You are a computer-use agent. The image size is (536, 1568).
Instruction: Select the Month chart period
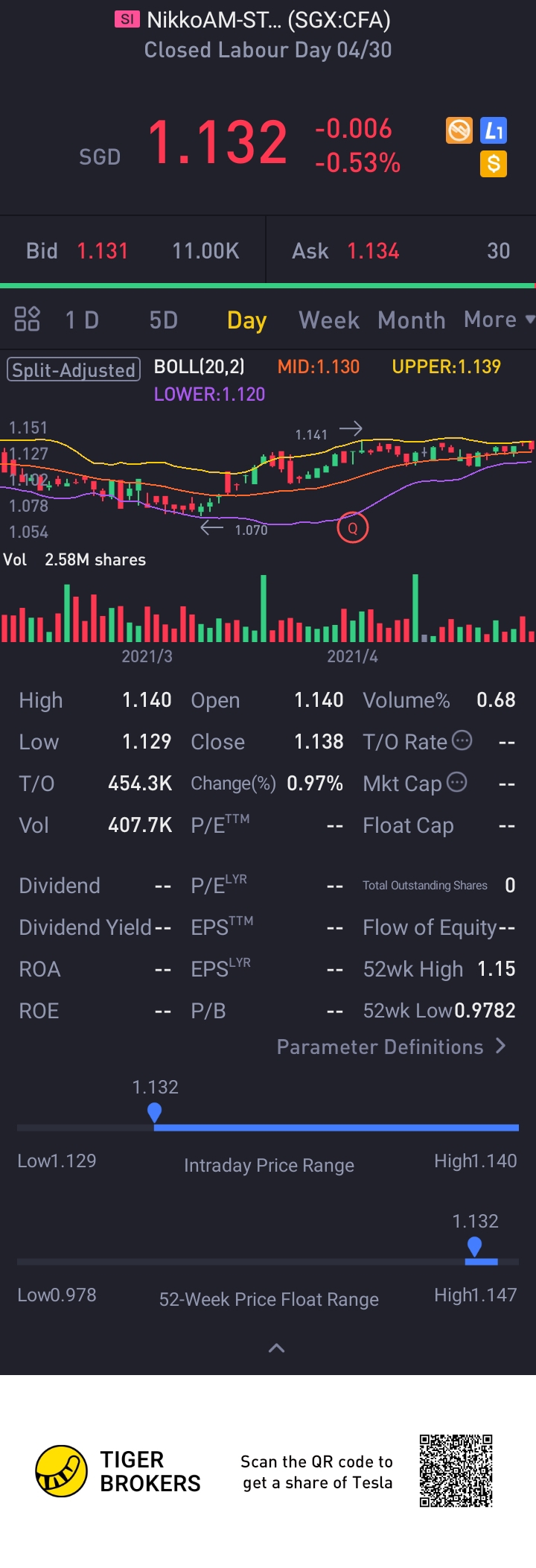(411, 320)
